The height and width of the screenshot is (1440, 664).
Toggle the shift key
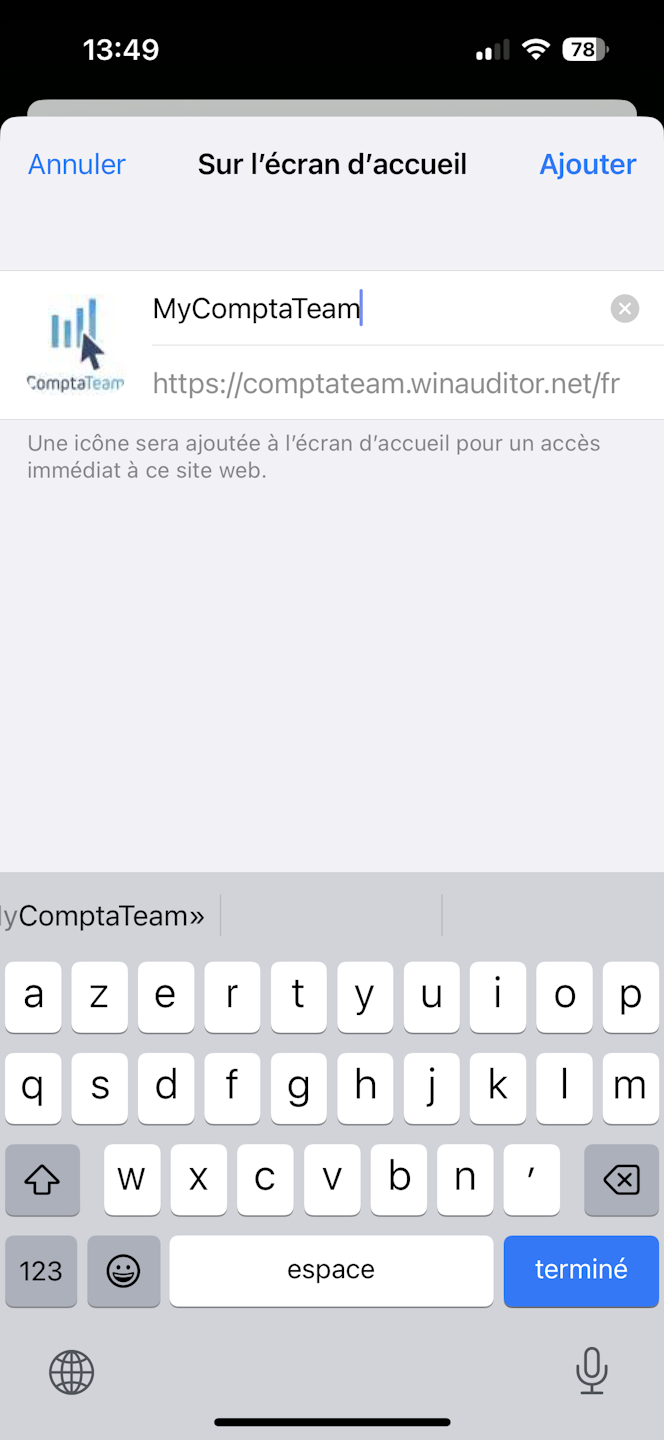pyautogui.click(x=42, y=1180)
